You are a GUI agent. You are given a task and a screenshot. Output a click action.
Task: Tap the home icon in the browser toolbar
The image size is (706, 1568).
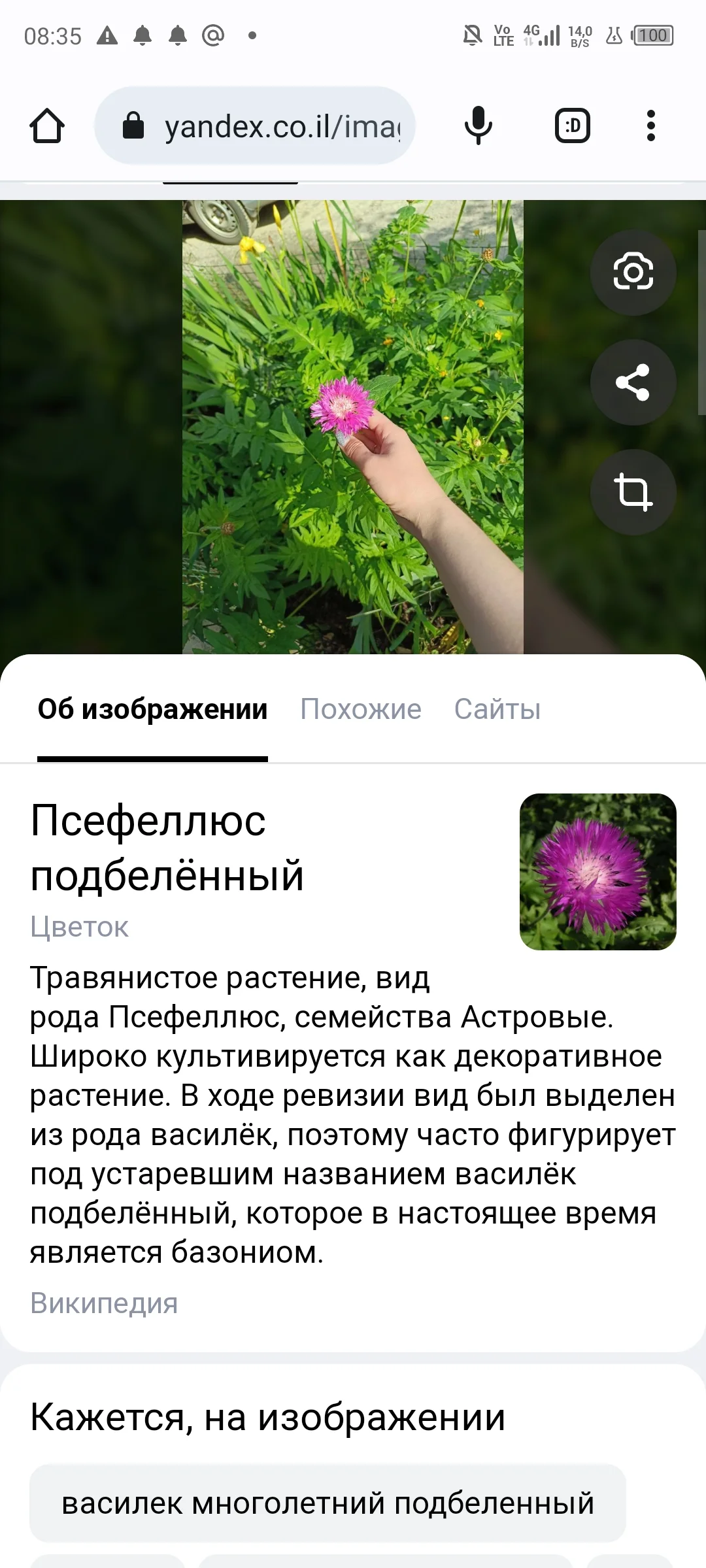[45, 125]
